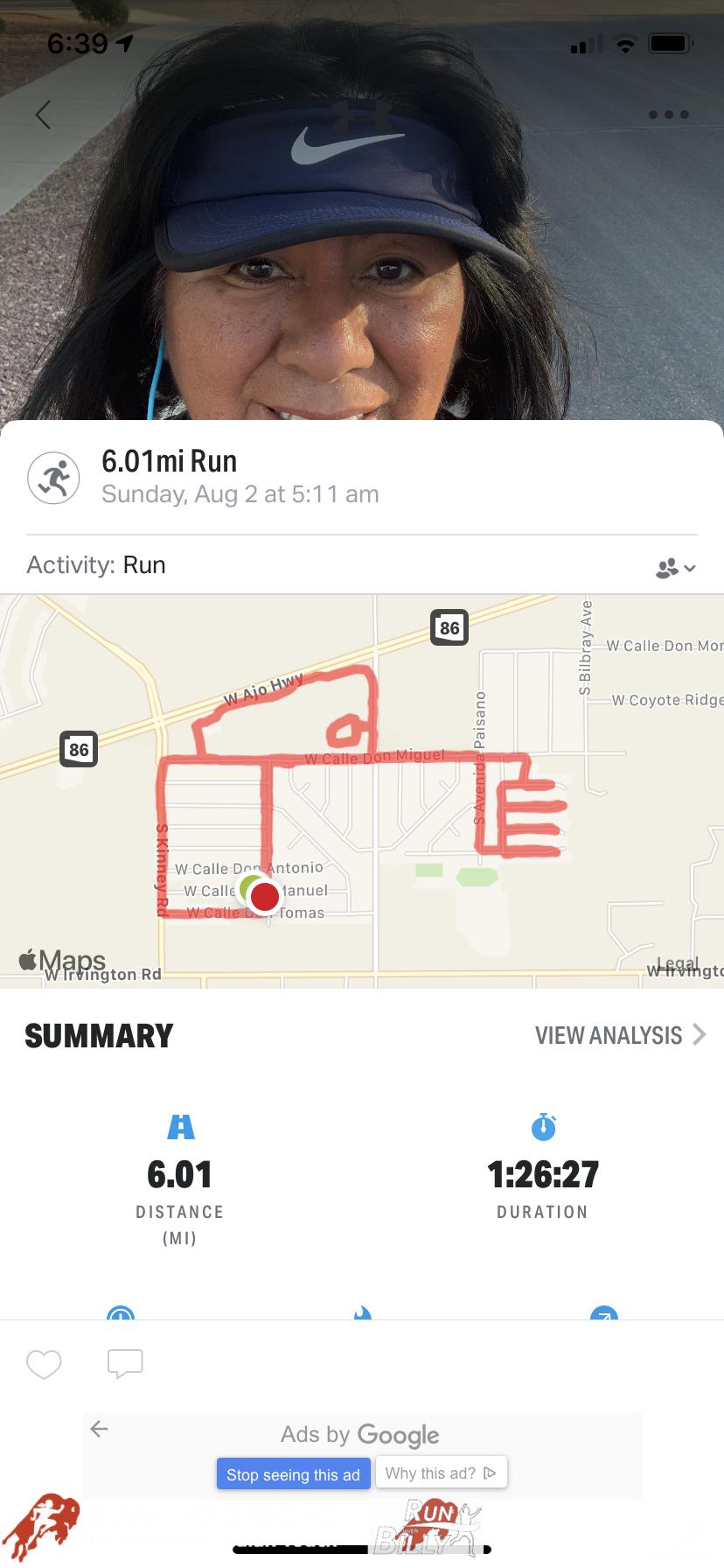This screenshot has width=724, height=1568.
Task: Open the Legal link on map
Action: click(677, 963)
